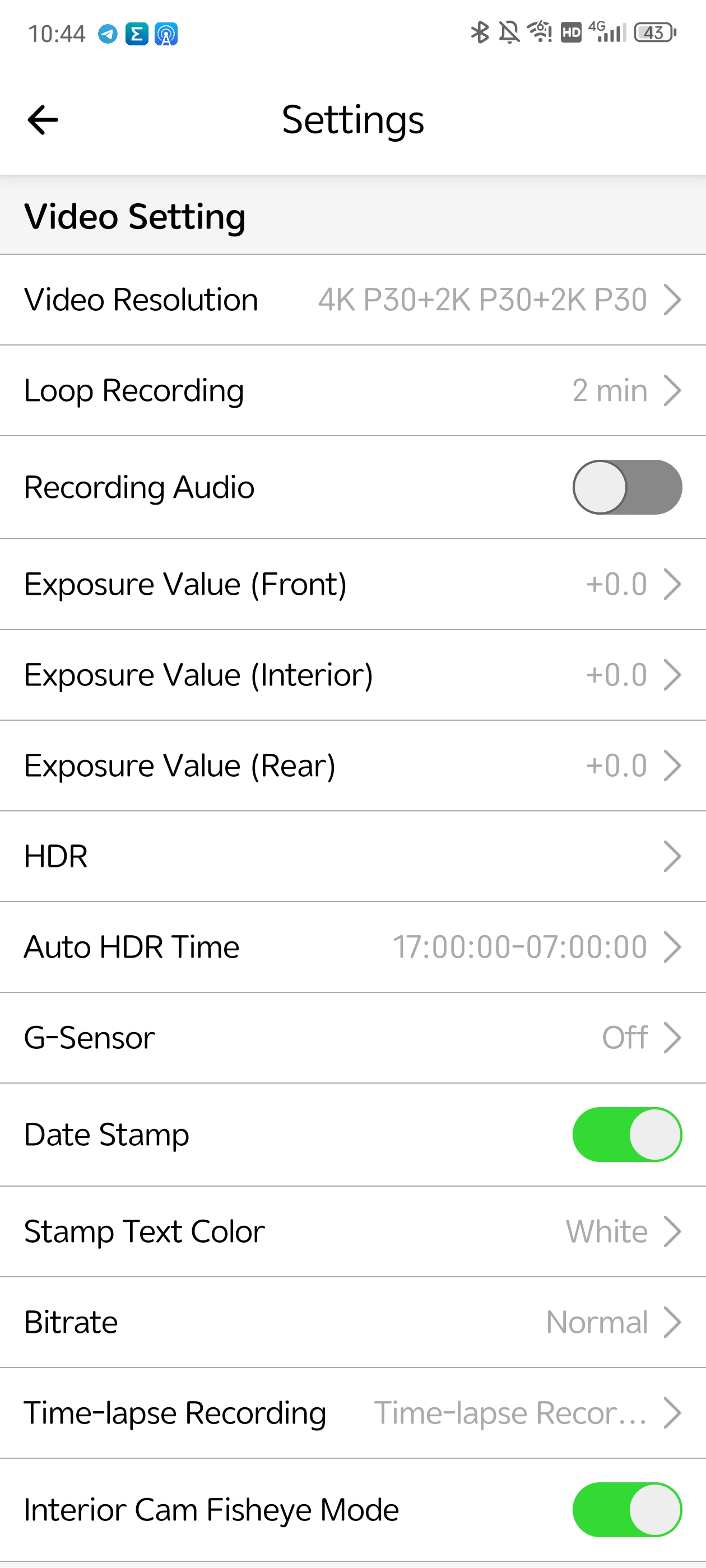
Task: Choose a Stamp Text Color
Action: coord(352,1231)
